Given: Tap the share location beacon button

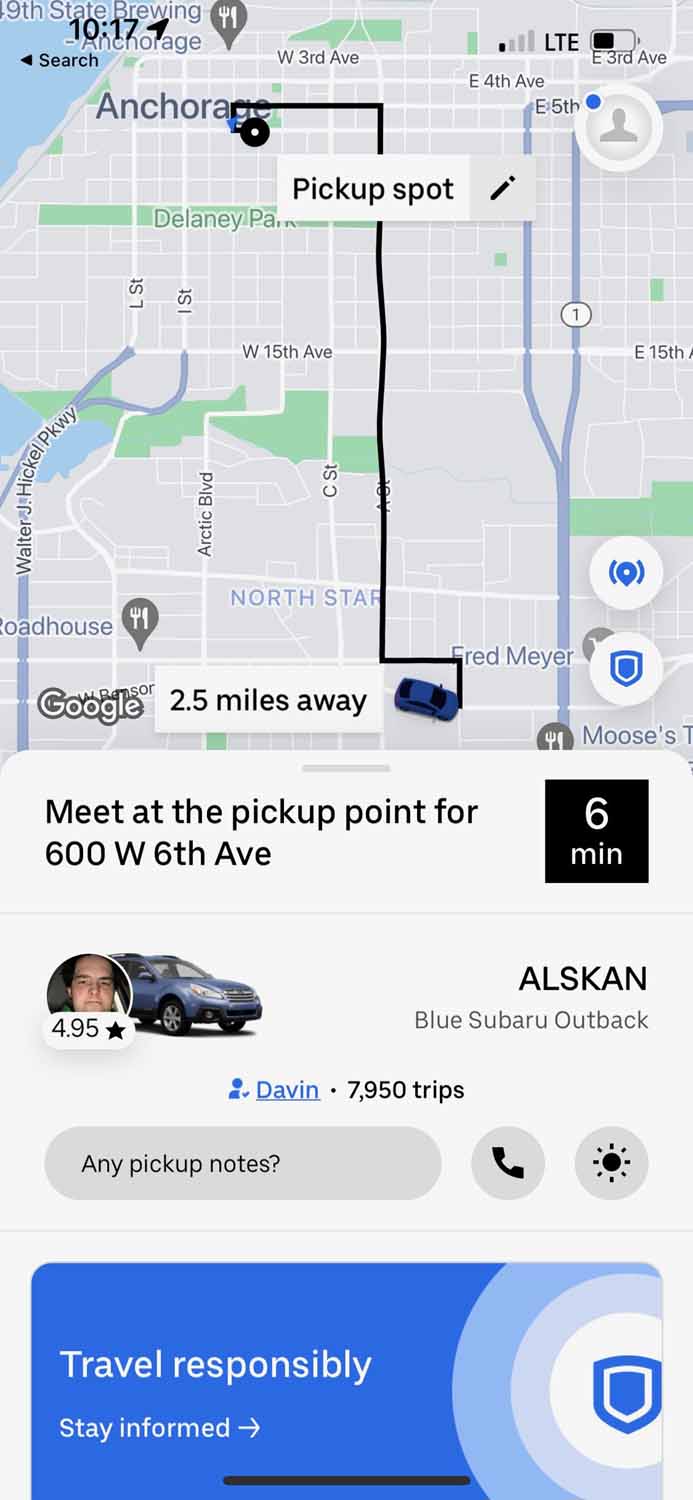Looking at the screenshot, I should 626,573.
